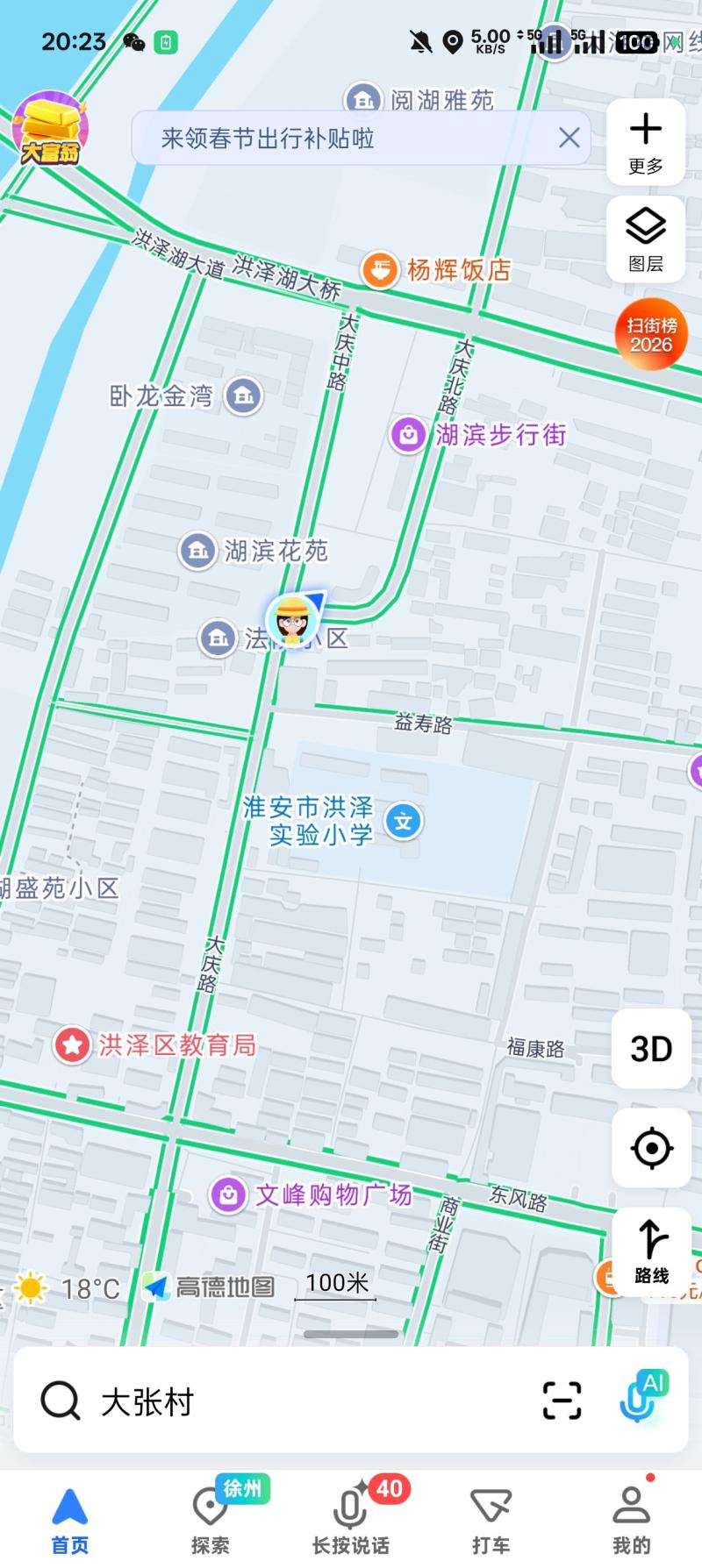
Task: Open the 扫街榜 2026 badge
Action: click(x=651, y=334)
